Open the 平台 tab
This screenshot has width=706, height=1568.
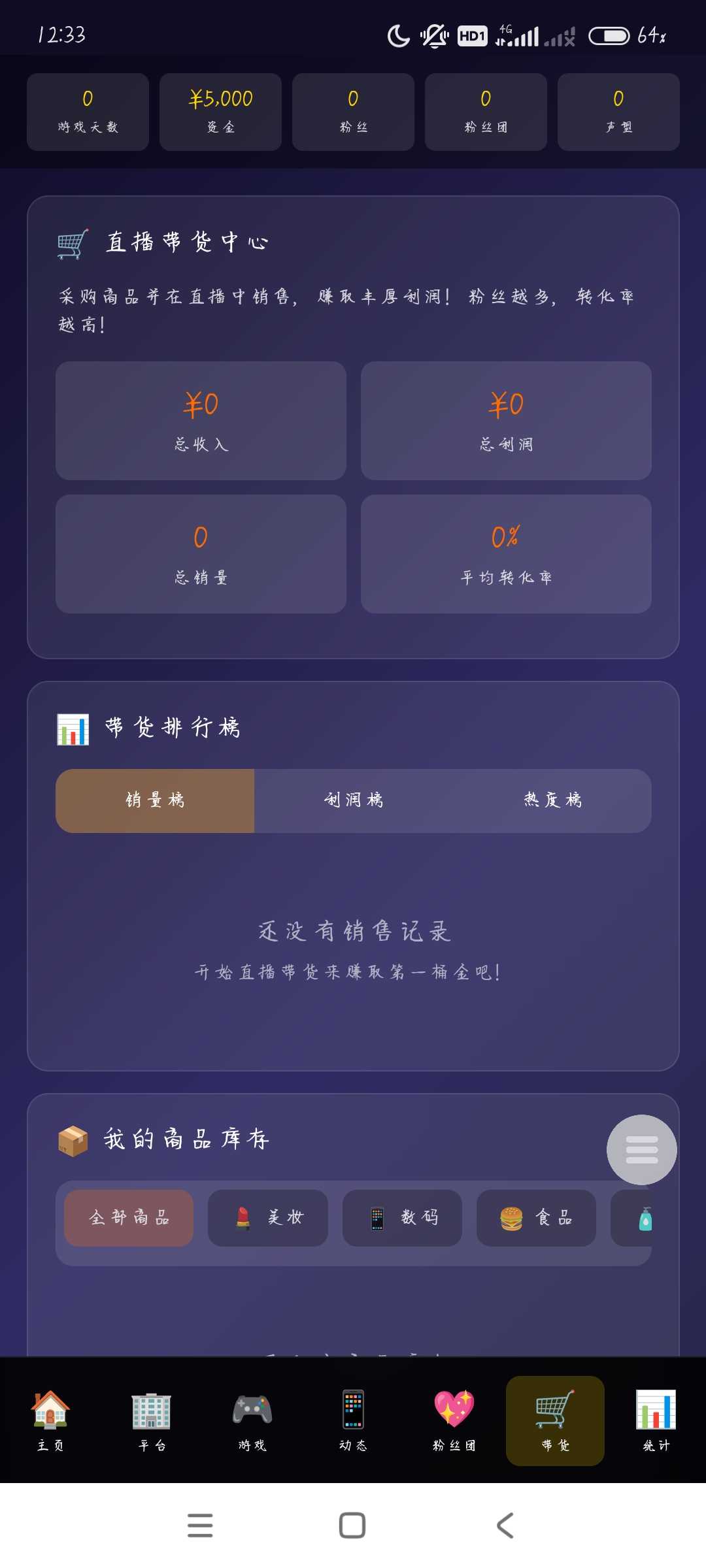[152, 1420]
